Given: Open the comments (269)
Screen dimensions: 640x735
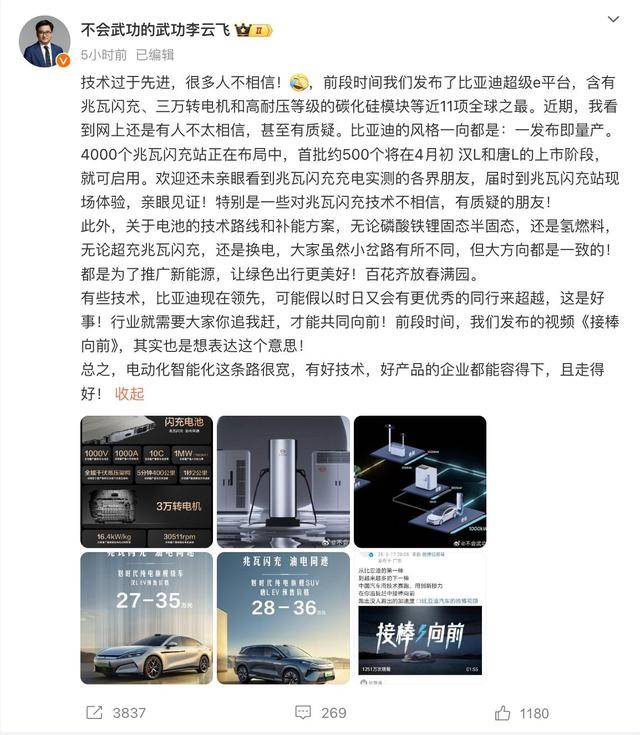Looking at the screenshot, I should 321,713.
